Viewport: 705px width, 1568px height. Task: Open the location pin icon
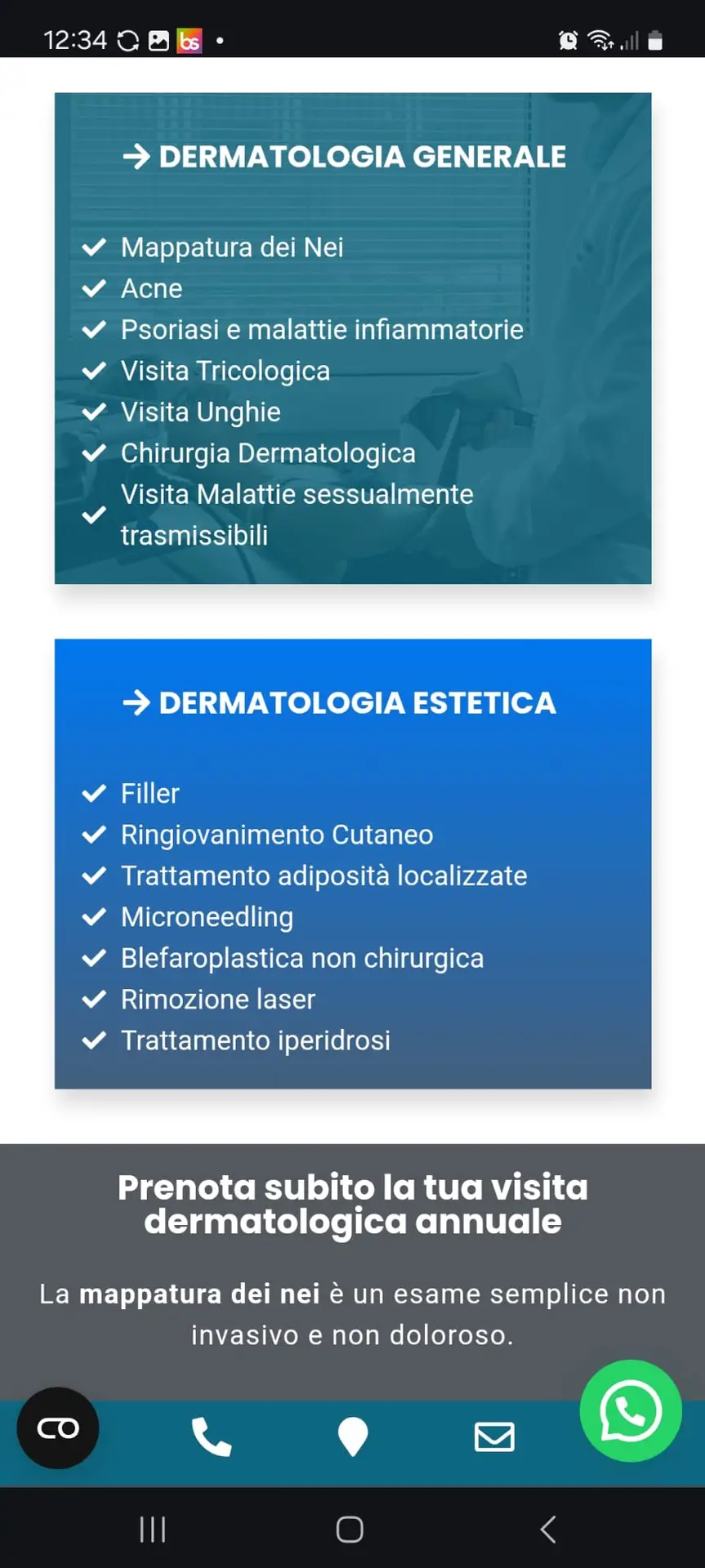pos(353,1437)
